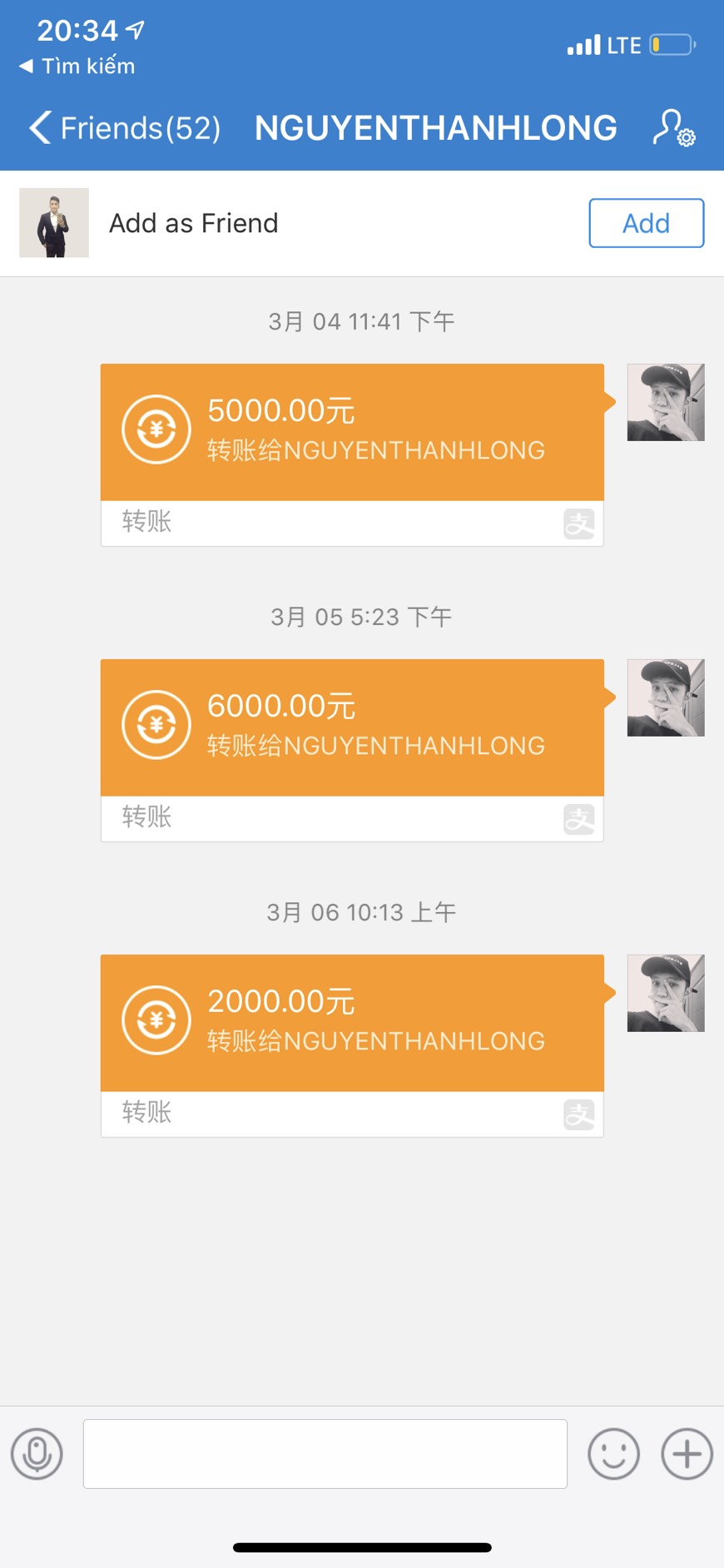Open the plus attachments menu
Viewport: 724px width, 1568px height.
tap(687, 1454)
